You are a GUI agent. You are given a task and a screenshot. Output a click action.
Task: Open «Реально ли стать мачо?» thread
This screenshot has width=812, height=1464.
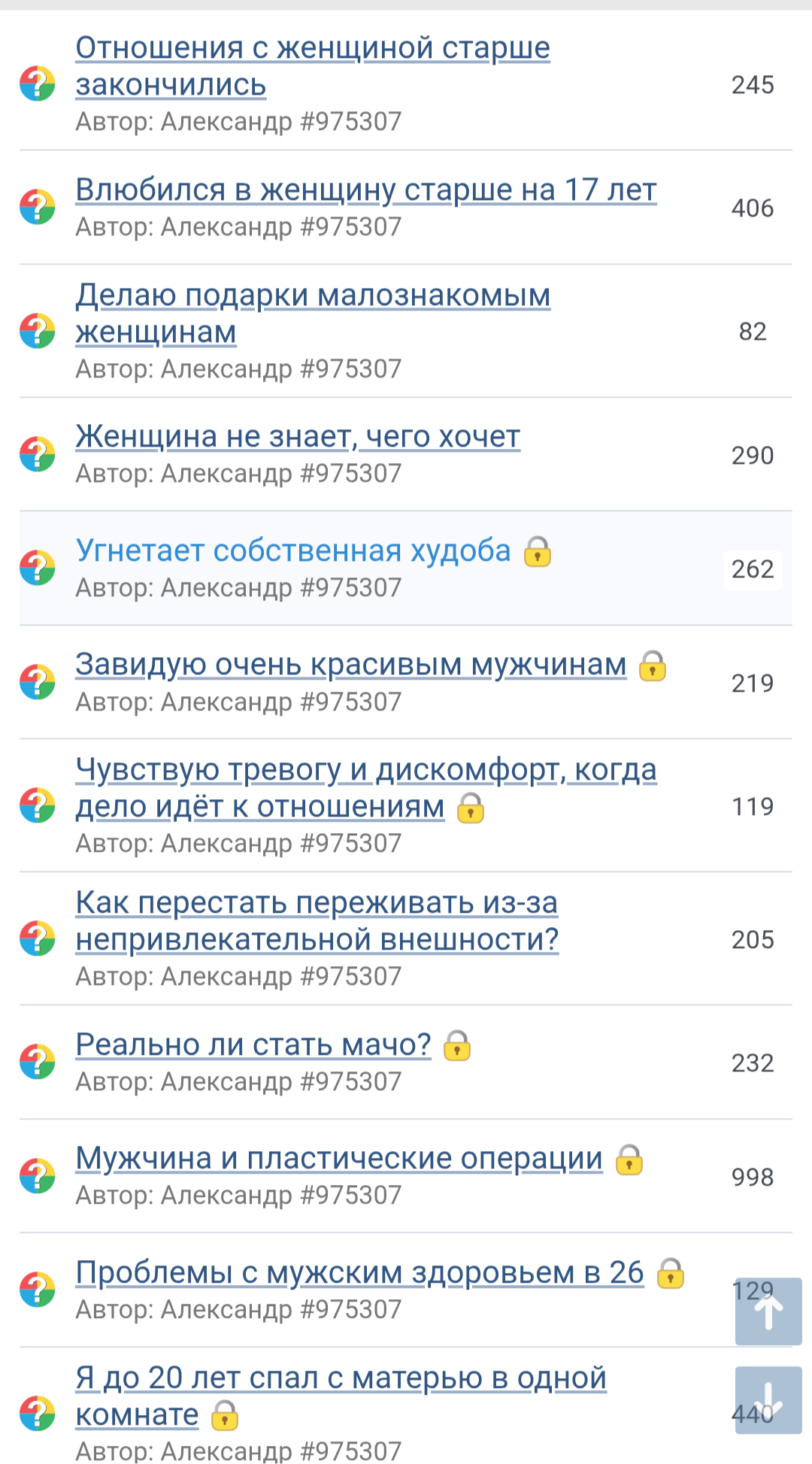coord(253,1045)
